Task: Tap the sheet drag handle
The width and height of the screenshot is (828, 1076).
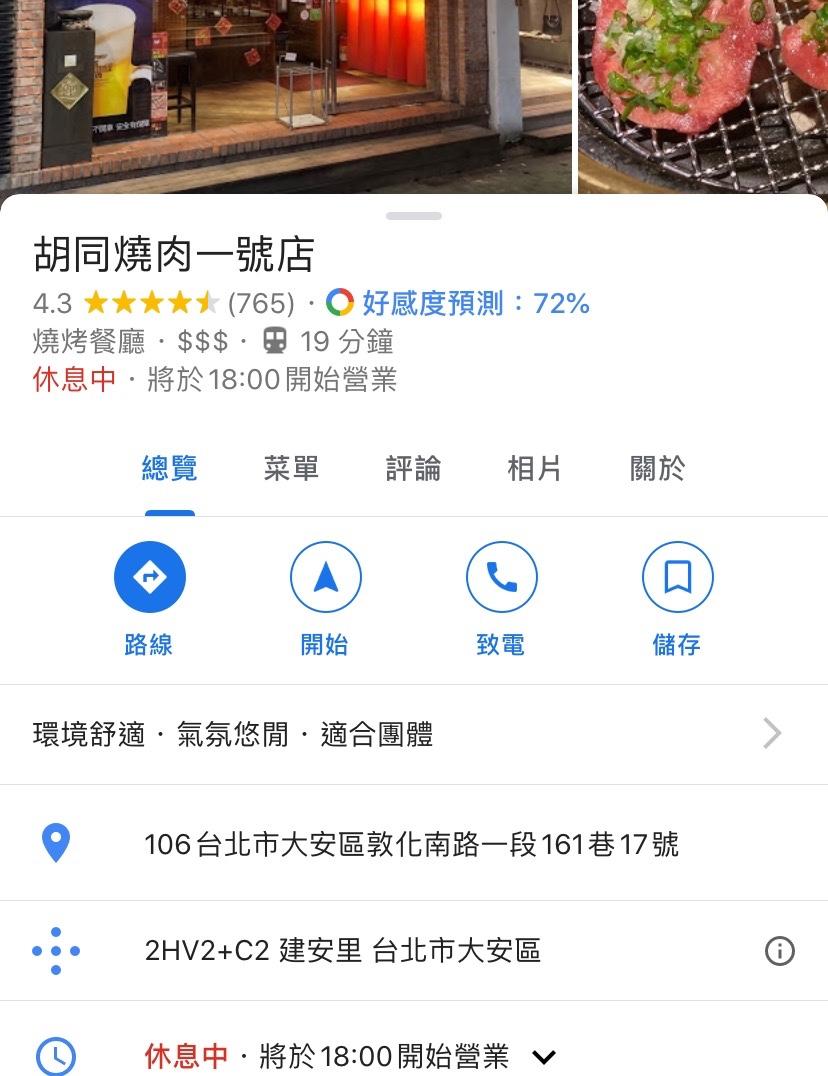Action: [x=414, y=216]
